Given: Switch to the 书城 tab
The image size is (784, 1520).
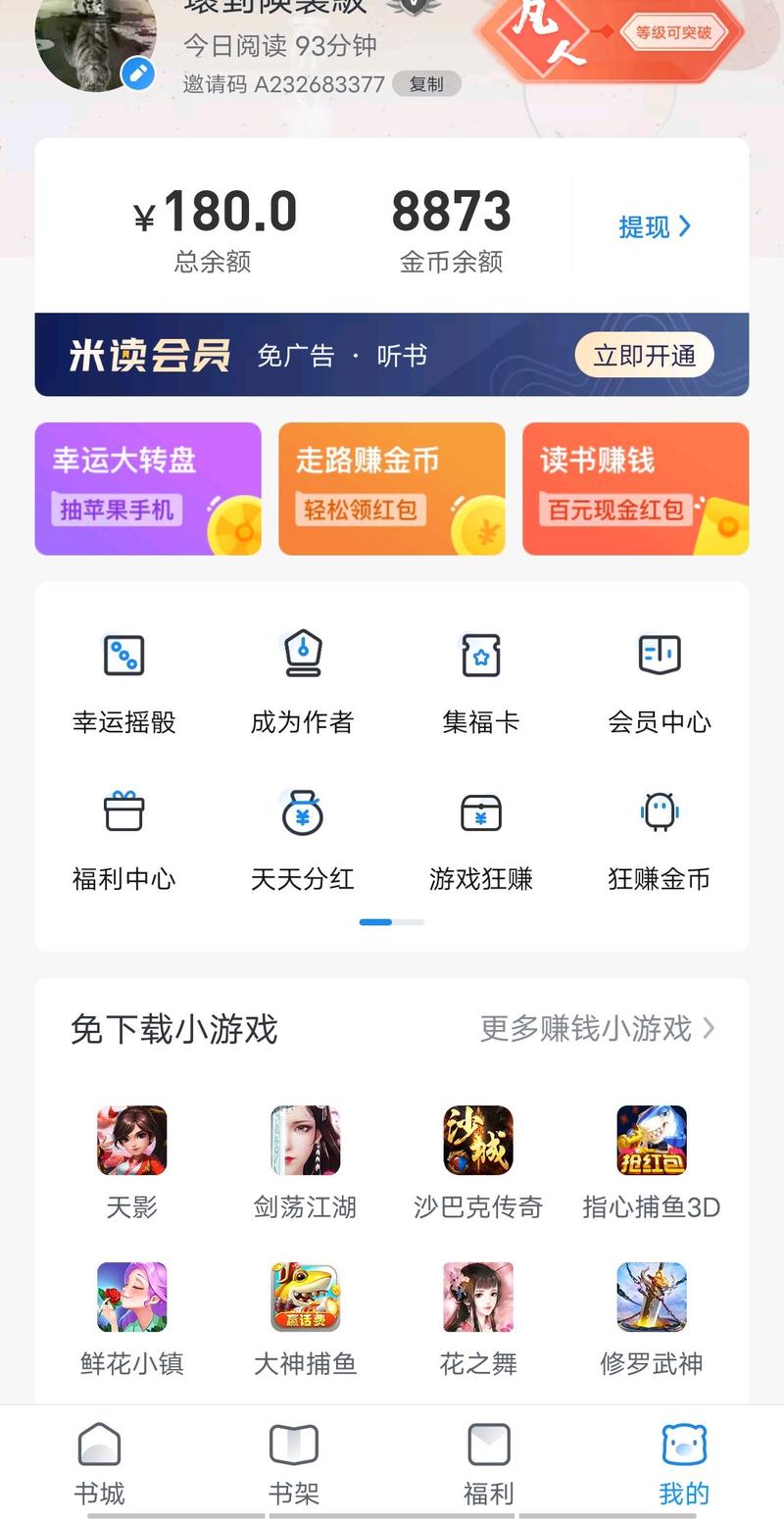Looking at the screenshot, I should 99,1463.
